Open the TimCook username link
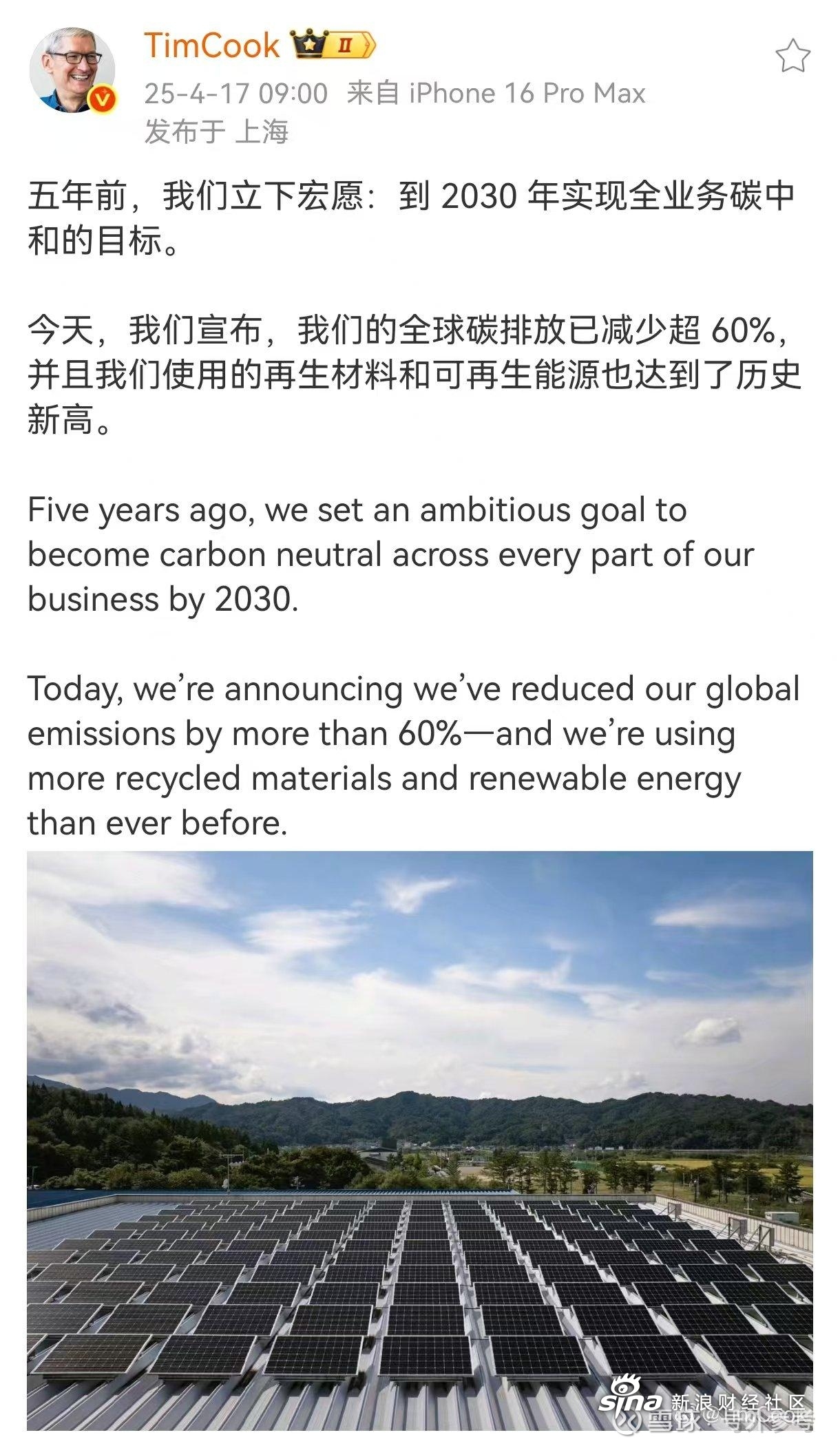 click(212, 46)
